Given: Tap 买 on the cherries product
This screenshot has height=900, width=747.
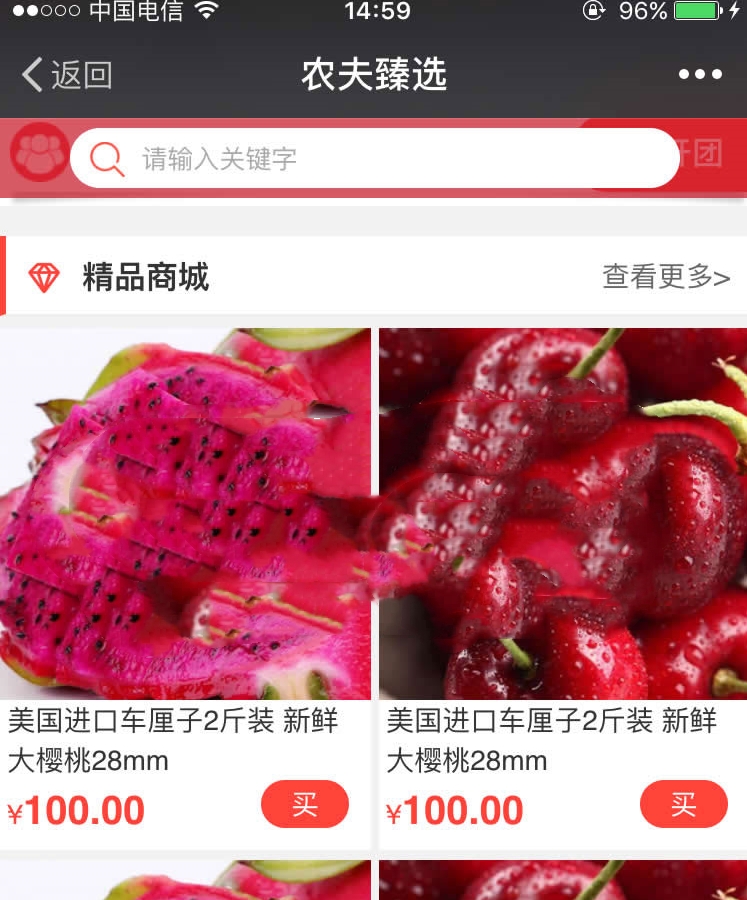Looking at the screenshot, I should (684, 804).
